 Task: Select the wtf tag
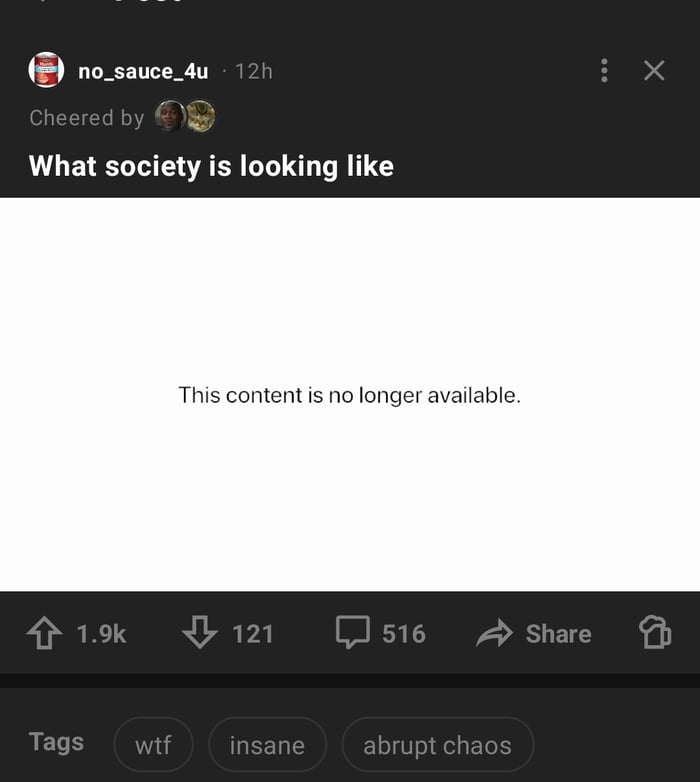[153, 745]
